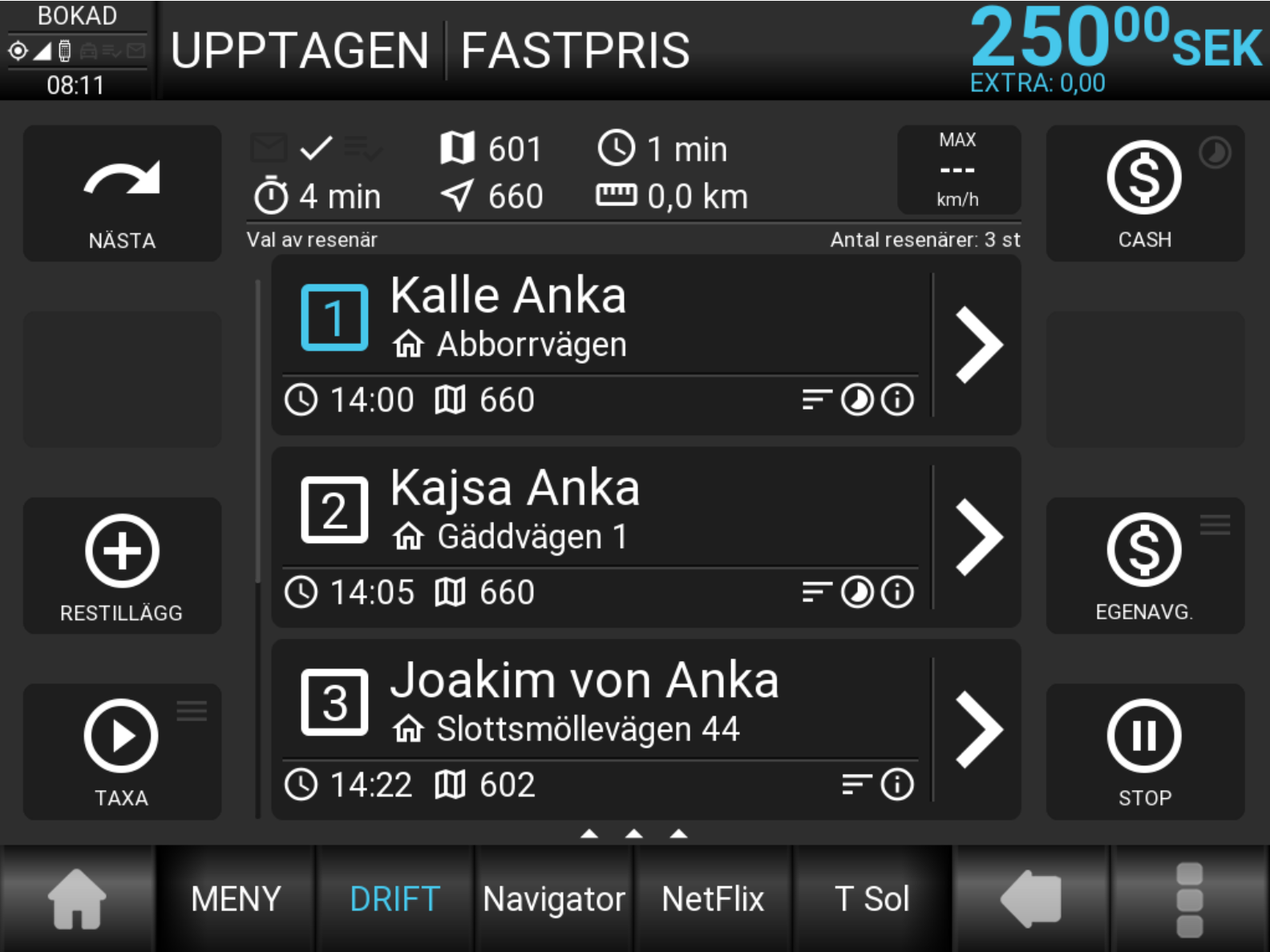
Task: Open the NetFlix tab
Action: (x=713, y=899)
